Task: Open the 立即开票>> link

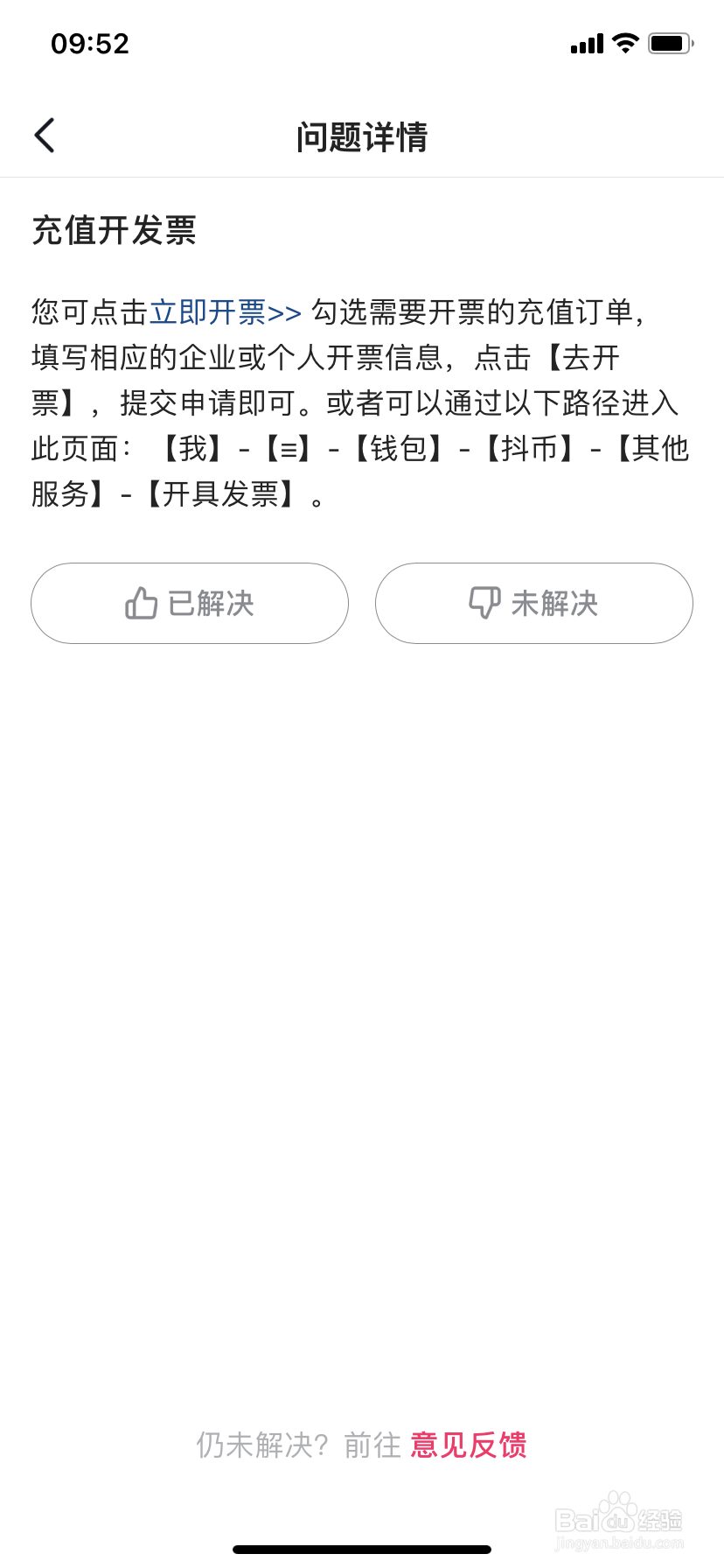Action: pos(226,312)
